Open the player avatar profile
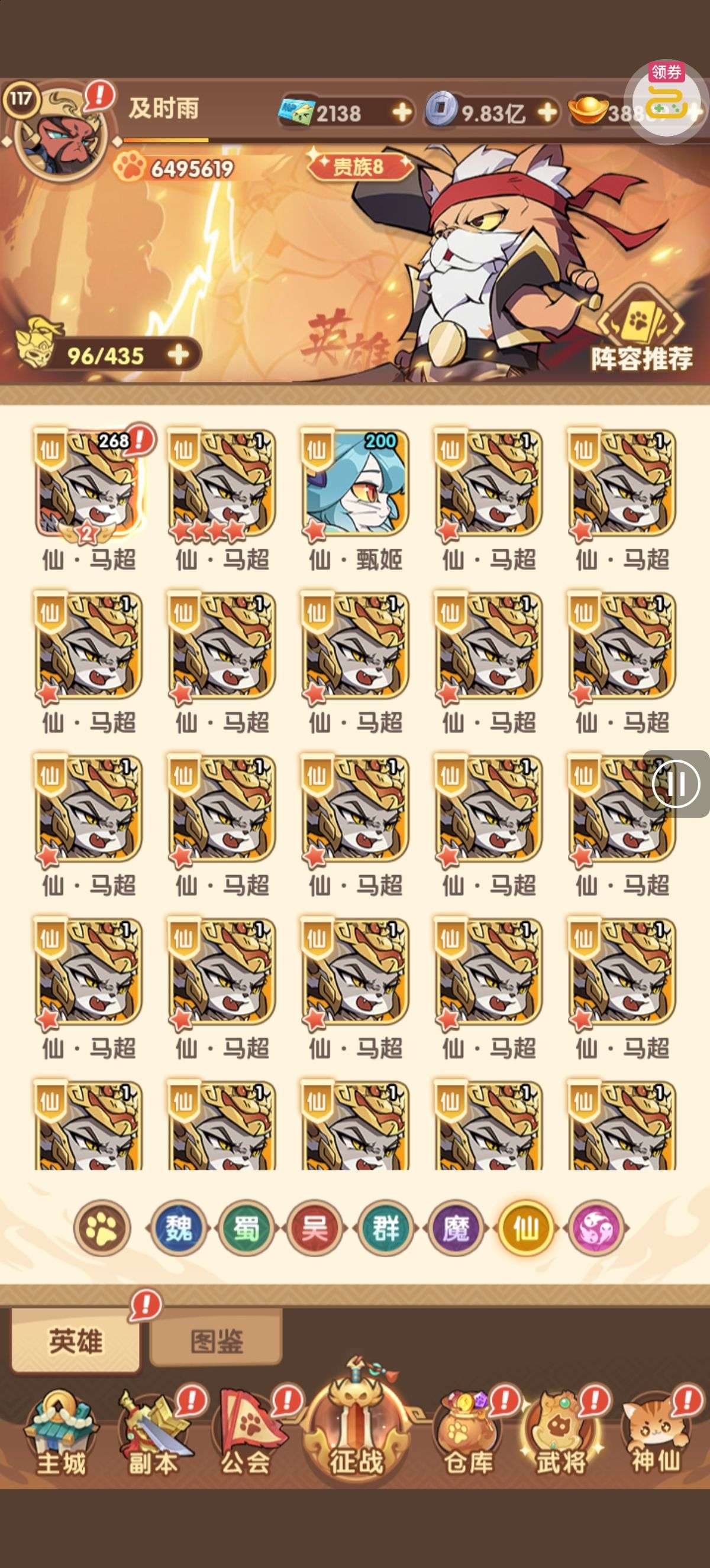 point(60,132)
